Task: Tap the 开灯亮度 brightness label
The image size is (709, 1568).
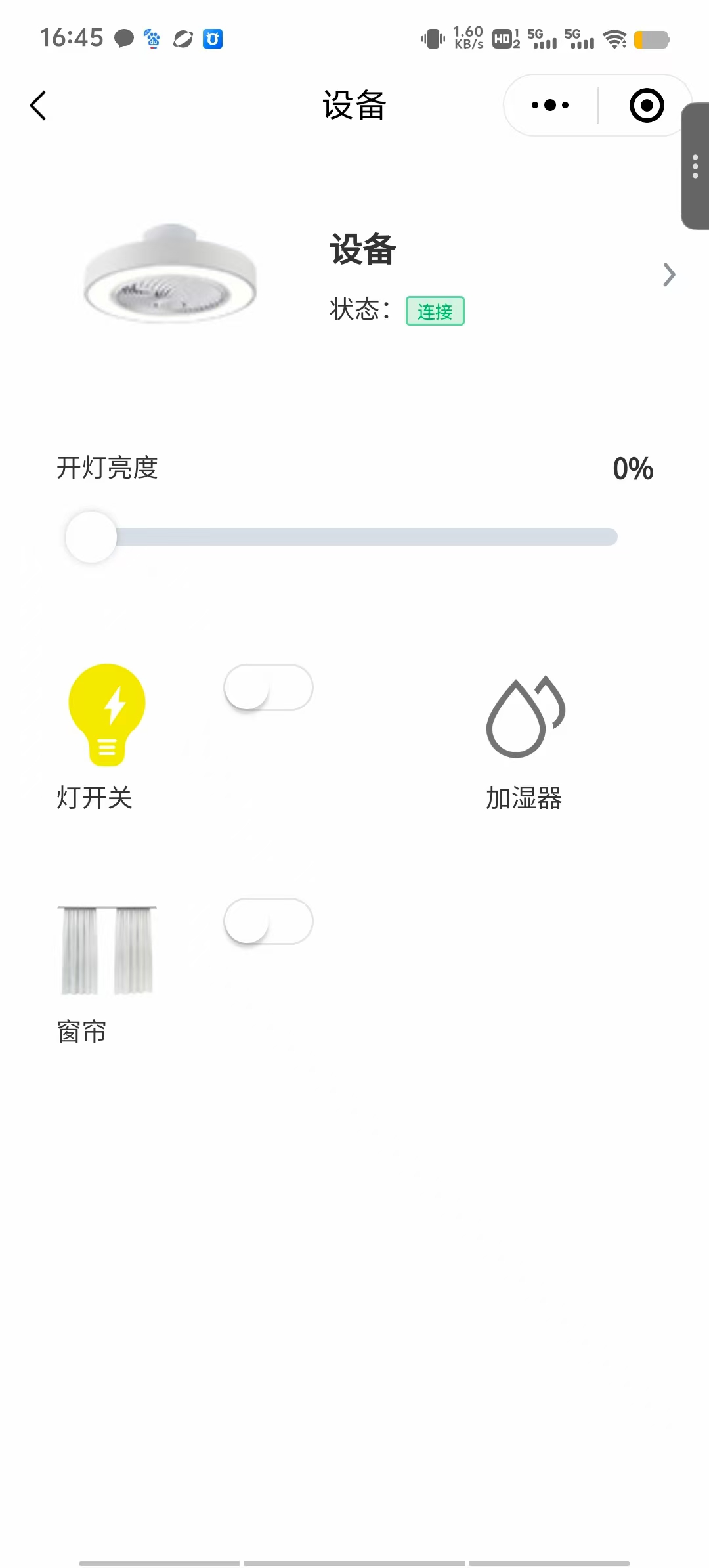Action: 107,468
